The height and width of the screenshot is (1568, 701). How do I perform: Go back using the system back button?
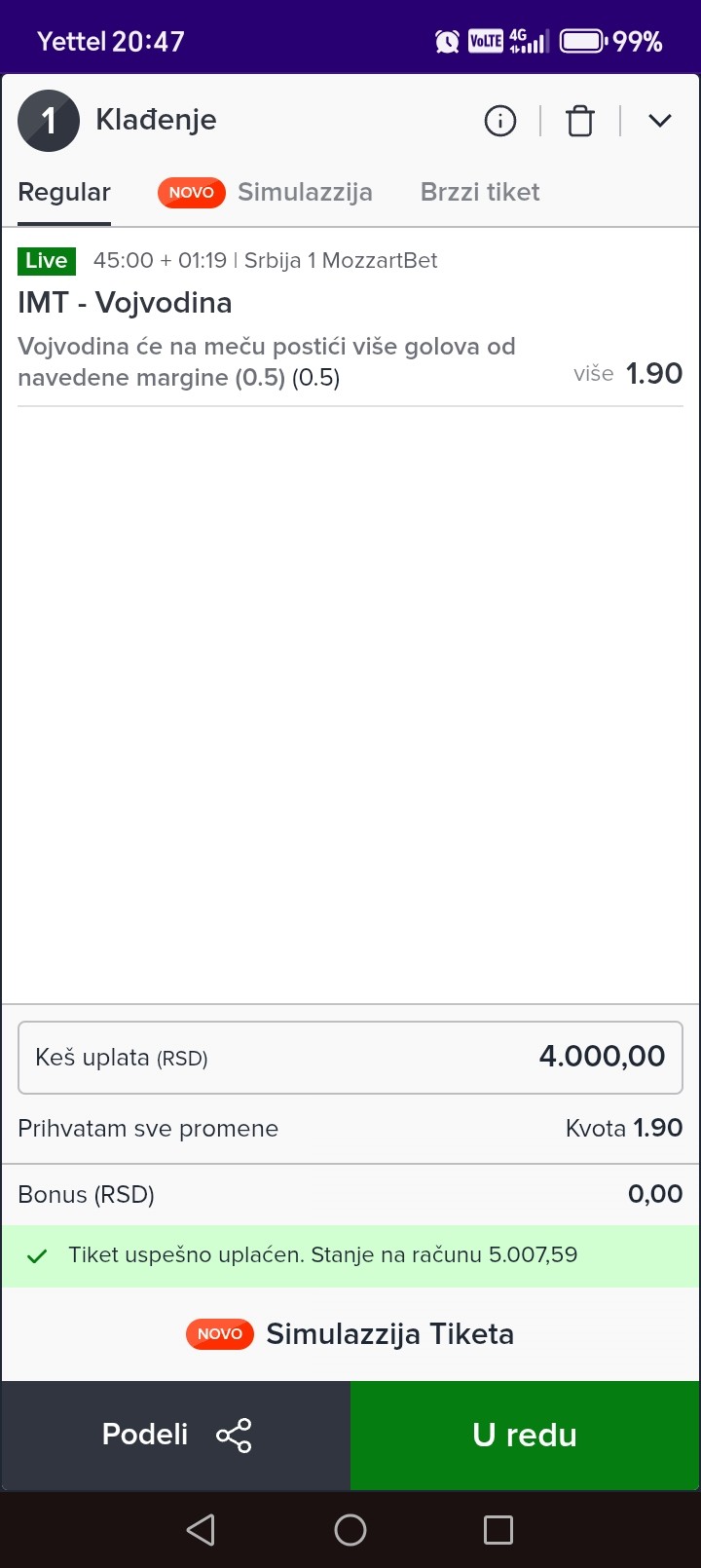(201, 1530)
